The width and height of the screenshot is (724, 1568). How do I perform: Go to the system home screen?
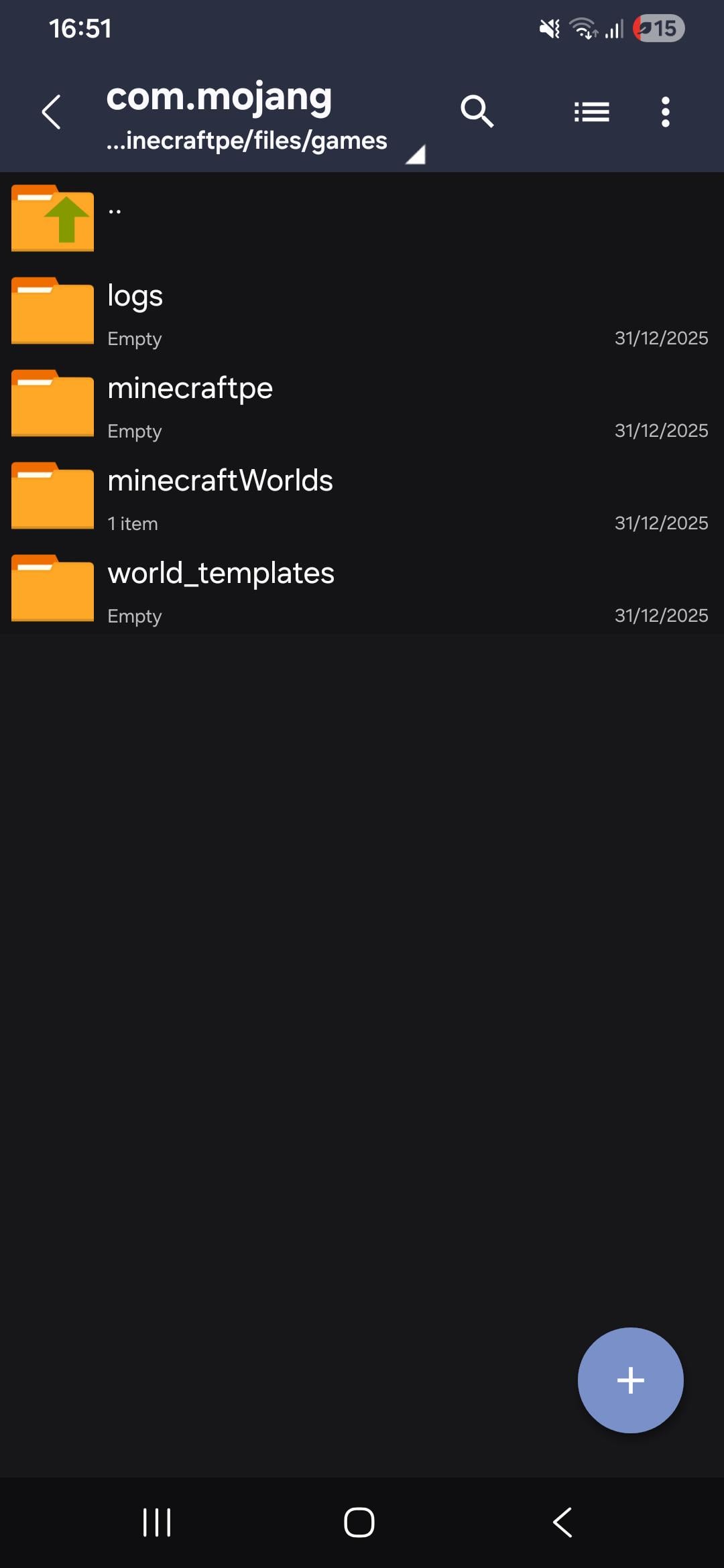coord(359,1522)
